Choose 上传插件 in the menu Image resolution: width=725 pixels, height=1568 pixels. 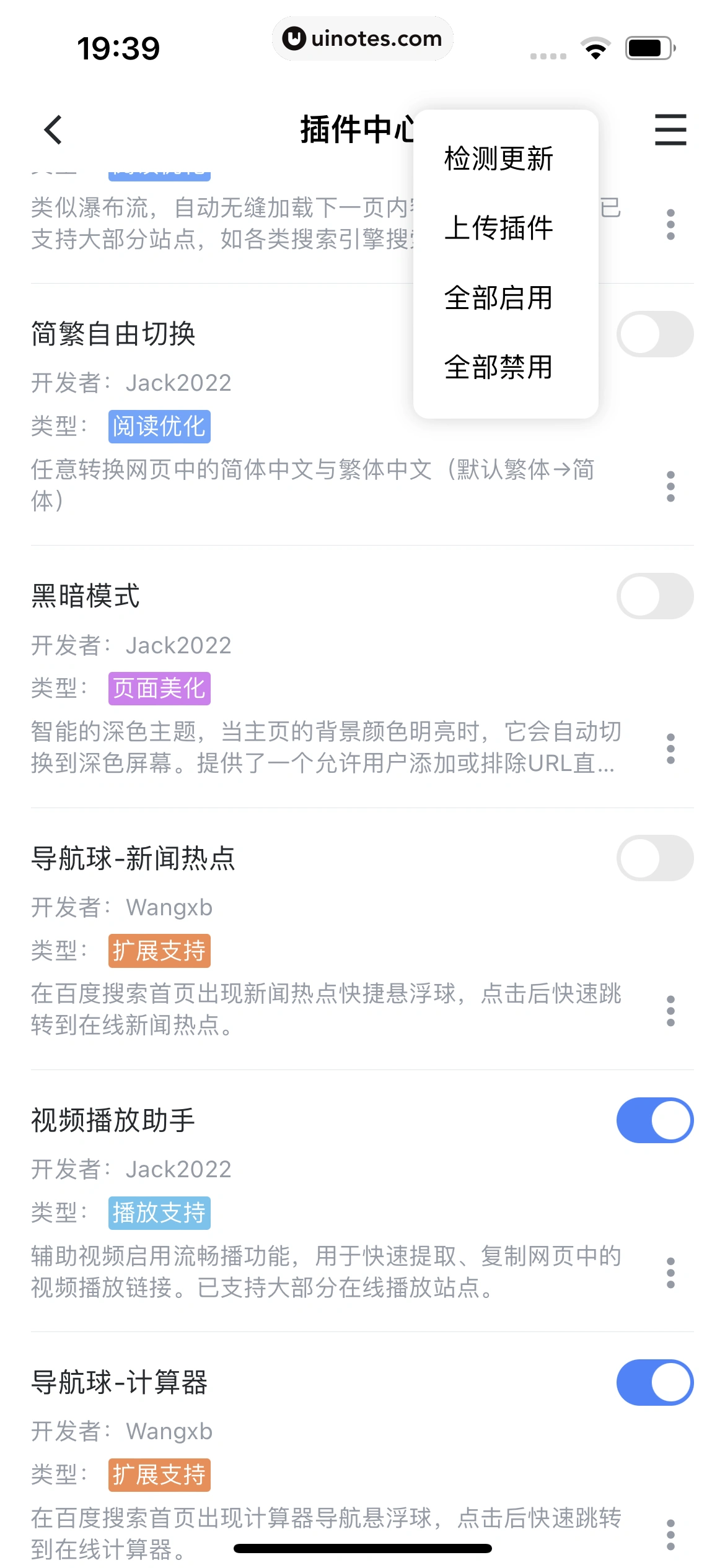point(498,228)
